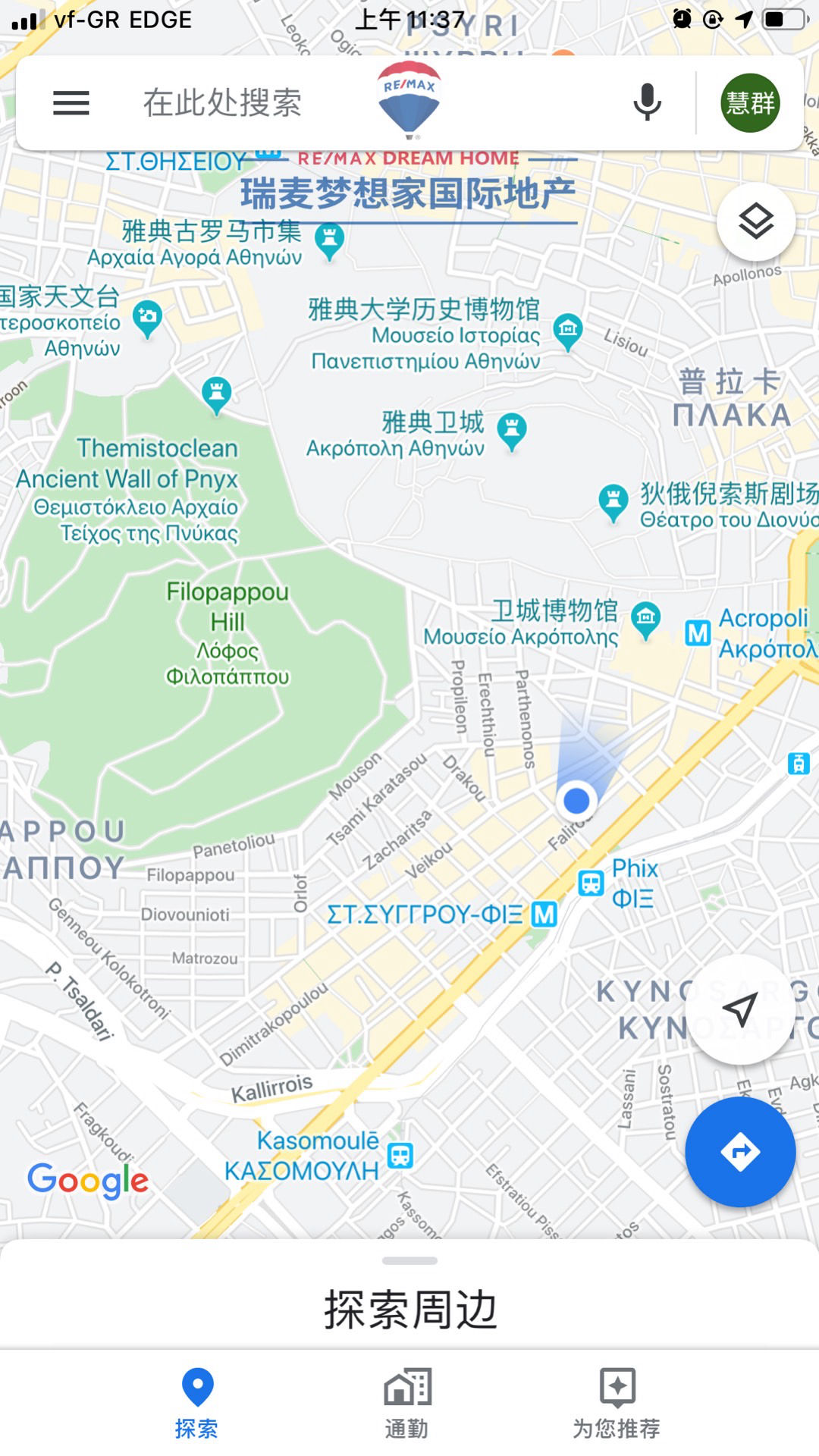819x1456 pixels.
Task: Open the hamburger menu
Action: coord(71,102)
